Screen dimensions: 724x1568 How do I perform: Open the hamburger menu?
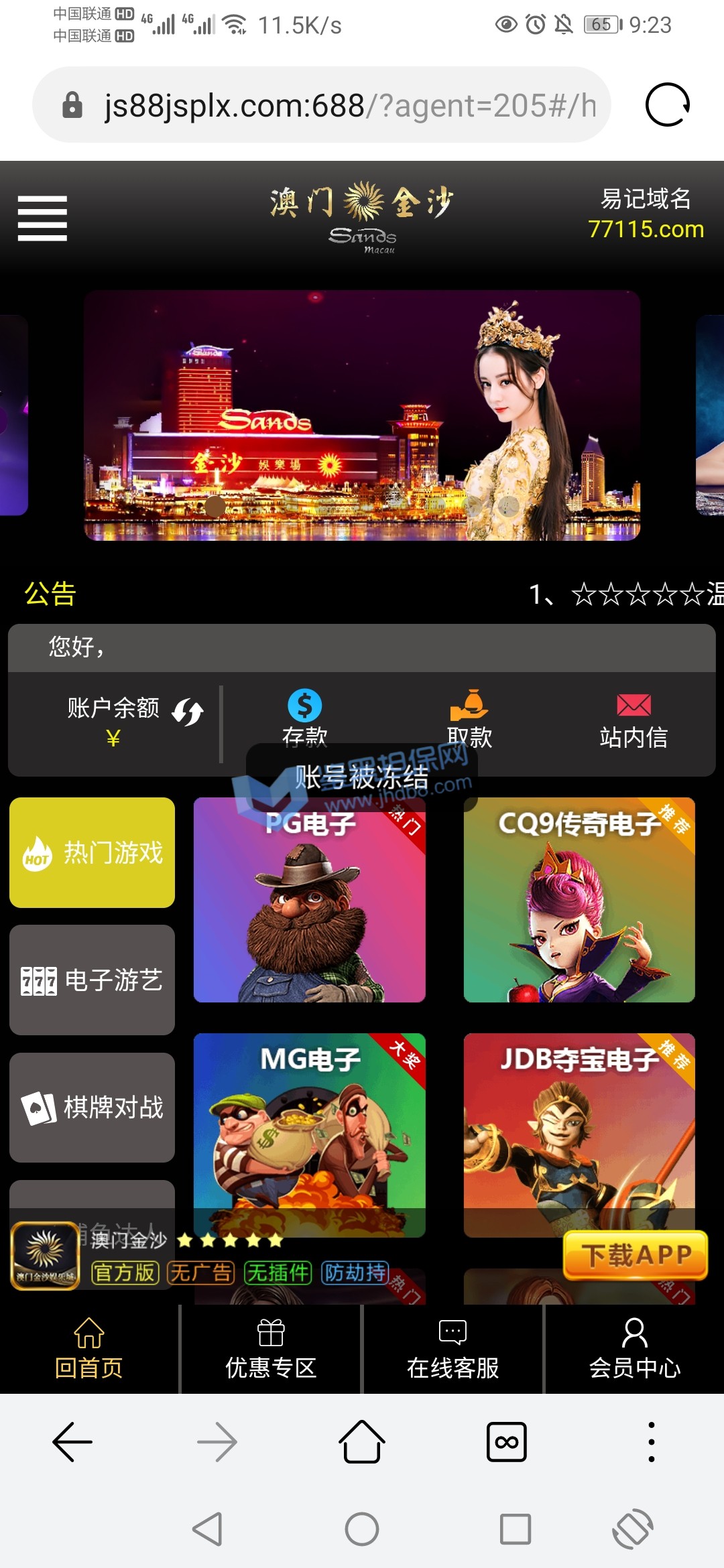point(42,218)
